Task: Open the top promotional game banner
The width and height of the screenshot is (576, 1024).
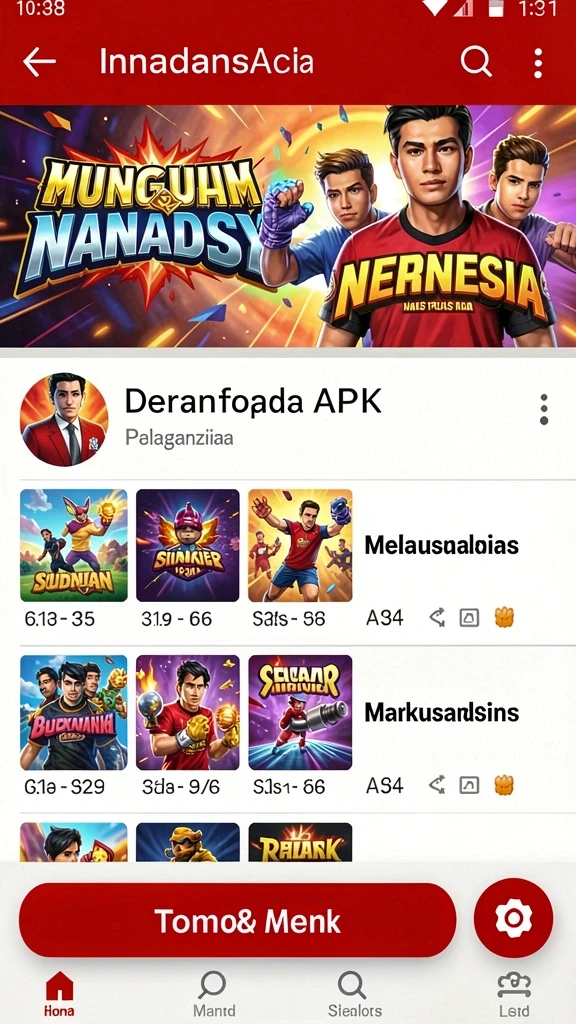Action: pos(288,226)
